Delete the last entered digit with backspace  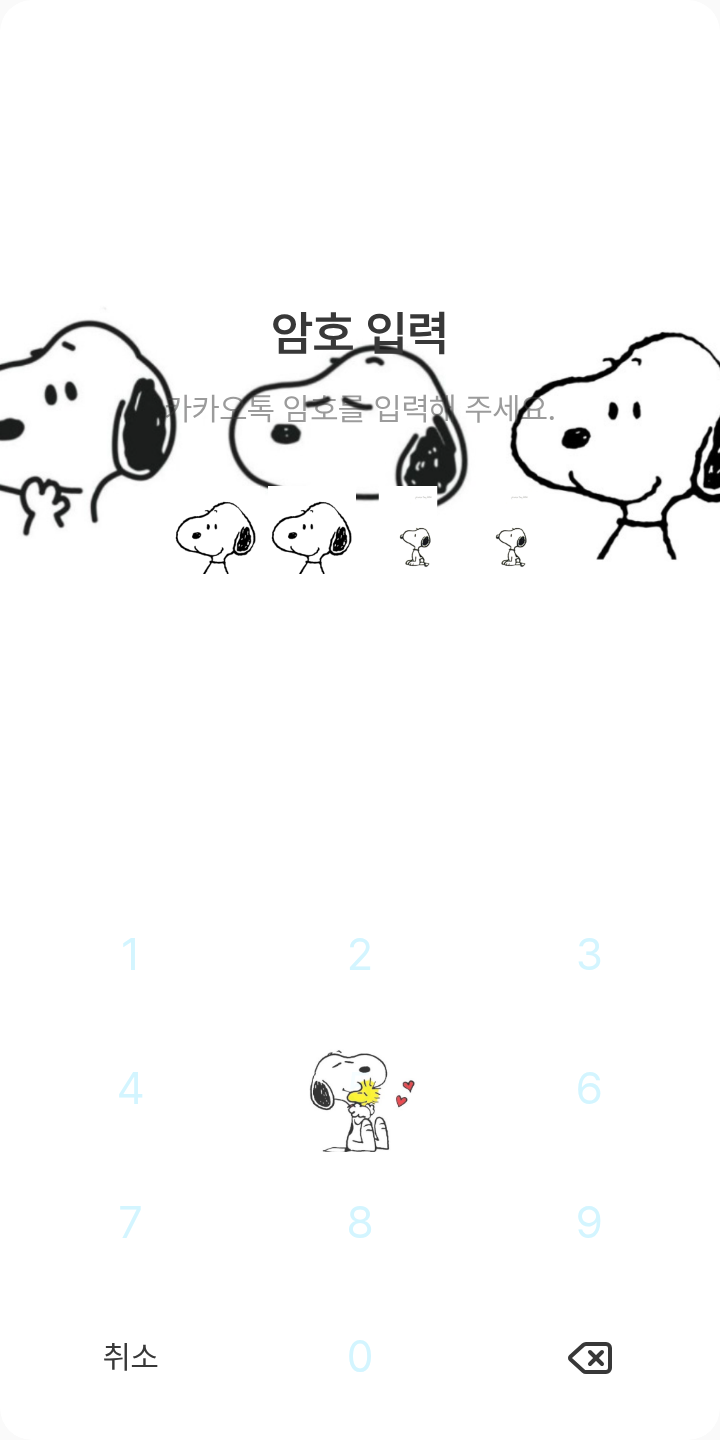(x=589, y=1357)
